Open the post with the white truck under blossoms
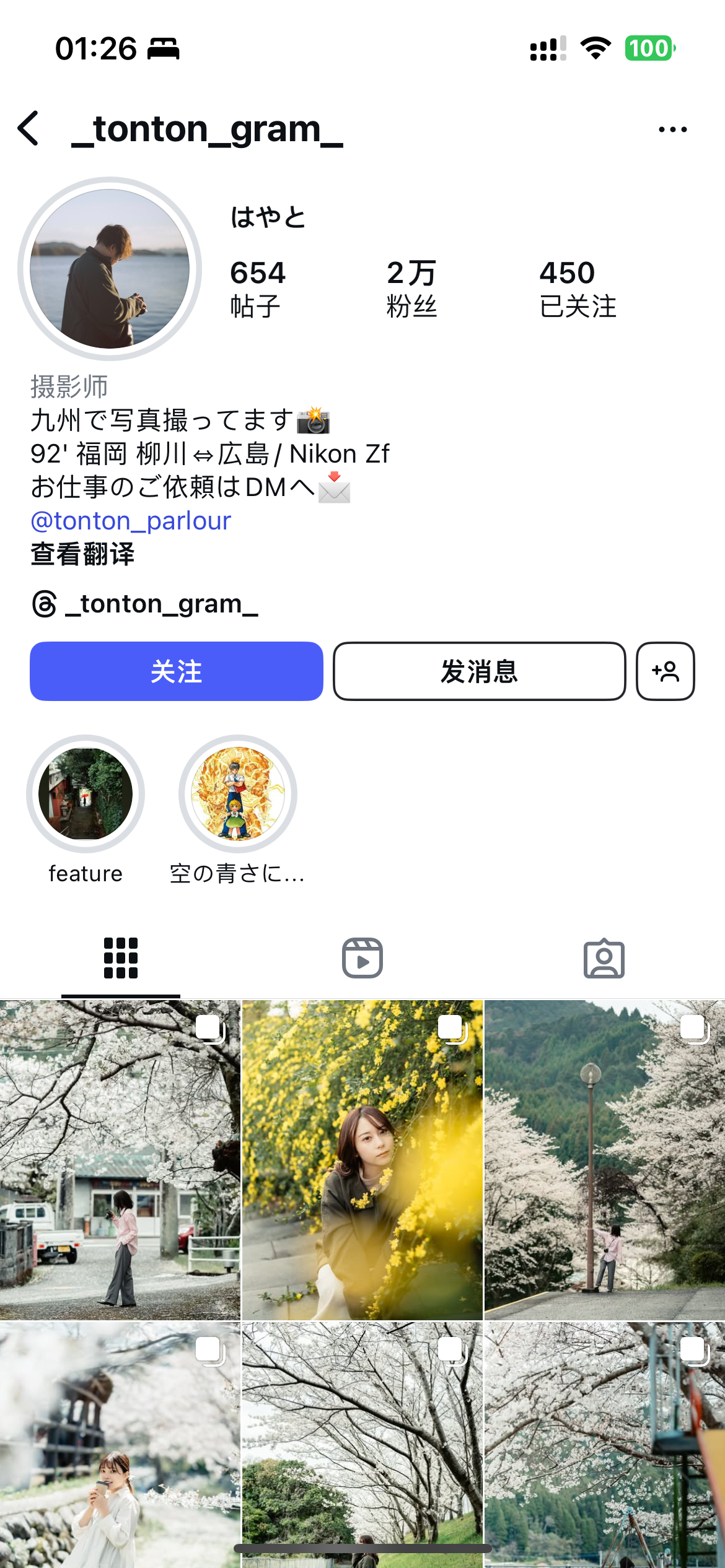 [120, 1160]
